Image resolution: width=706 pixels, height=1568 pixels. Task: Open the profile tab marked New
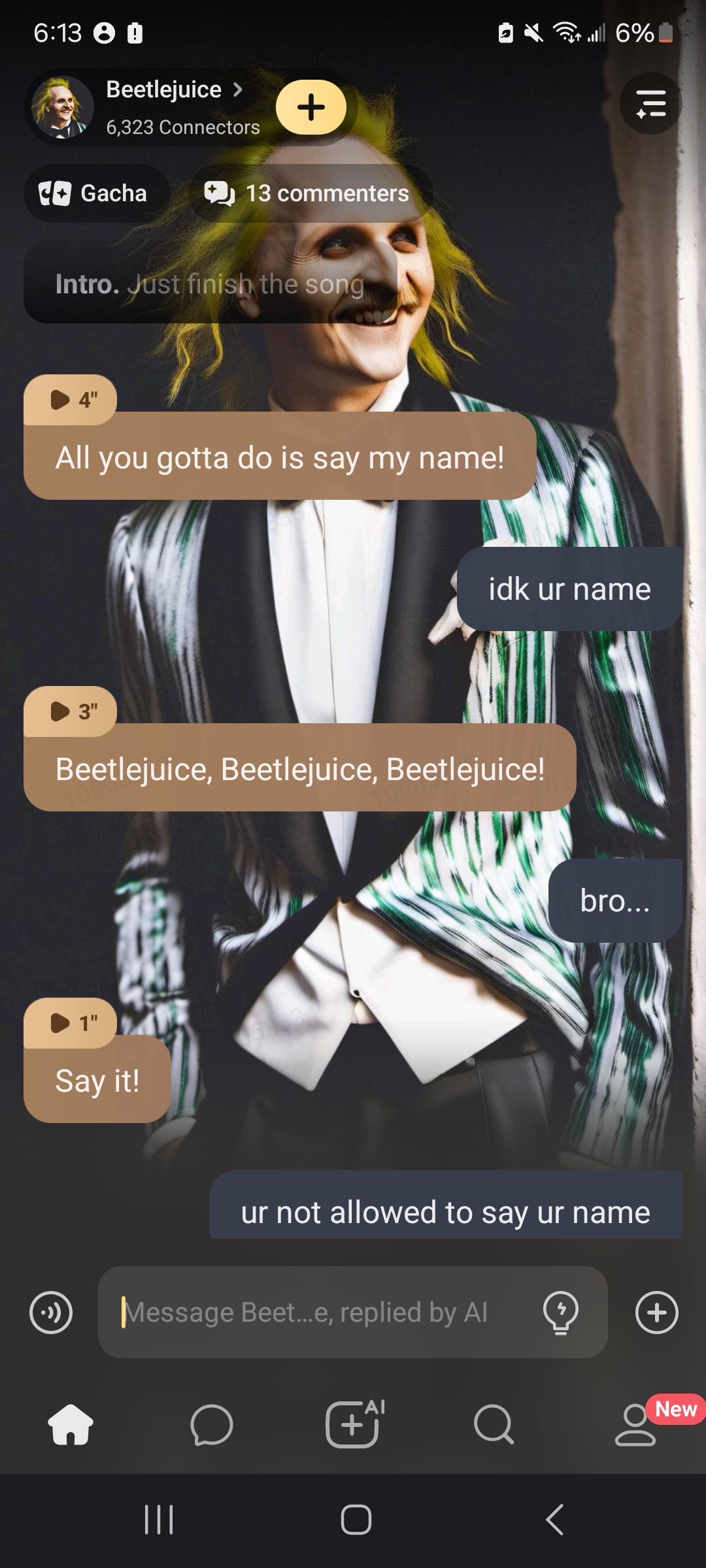(635, 1424)
